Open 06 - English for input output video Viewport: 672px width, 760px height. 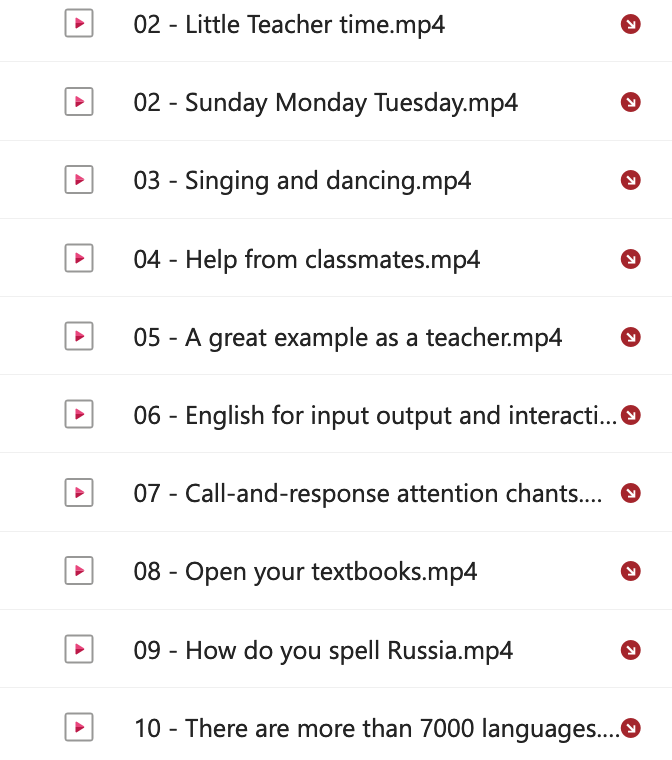pyautogui.click(x=375, y=415)
